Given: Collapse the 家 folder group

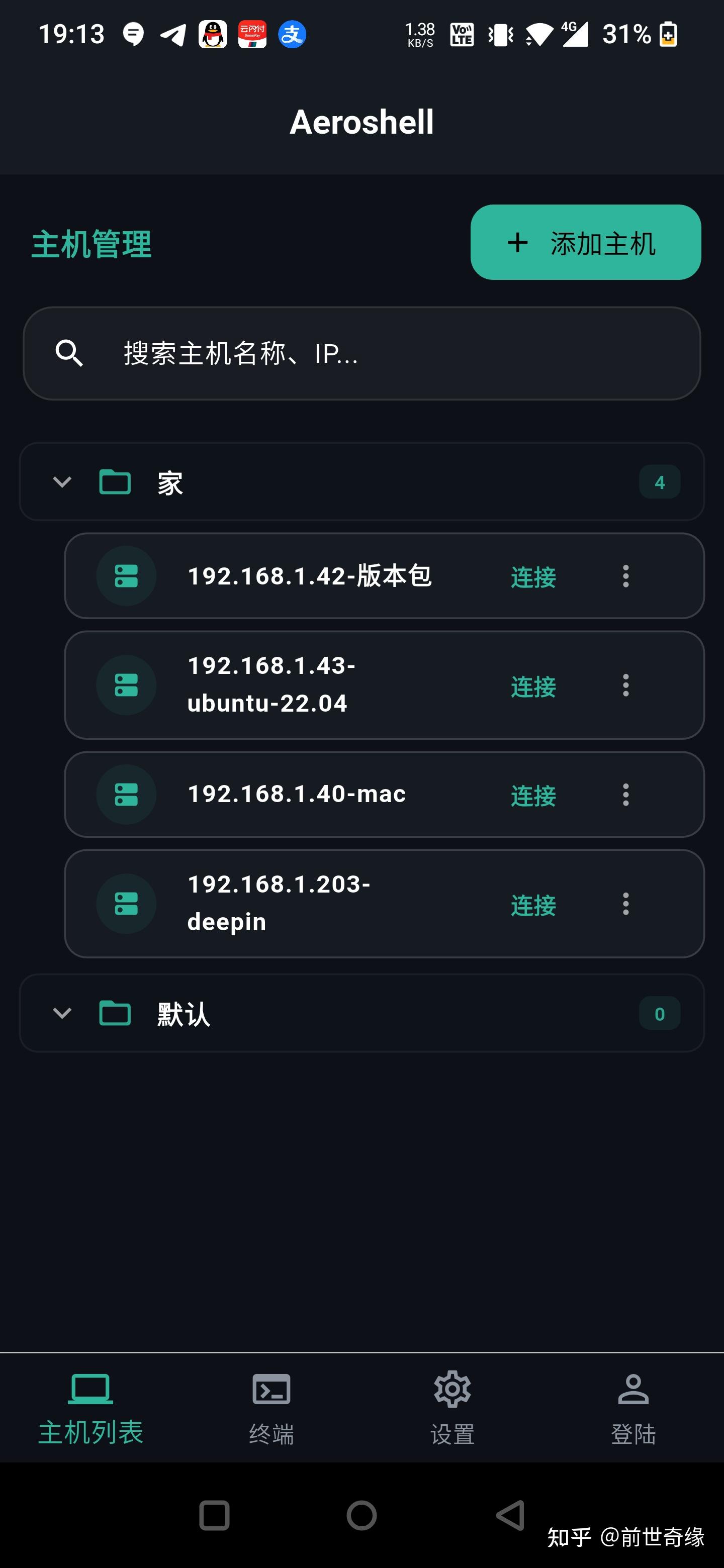Looking at the screenshot, I should [x=62, y=482].
